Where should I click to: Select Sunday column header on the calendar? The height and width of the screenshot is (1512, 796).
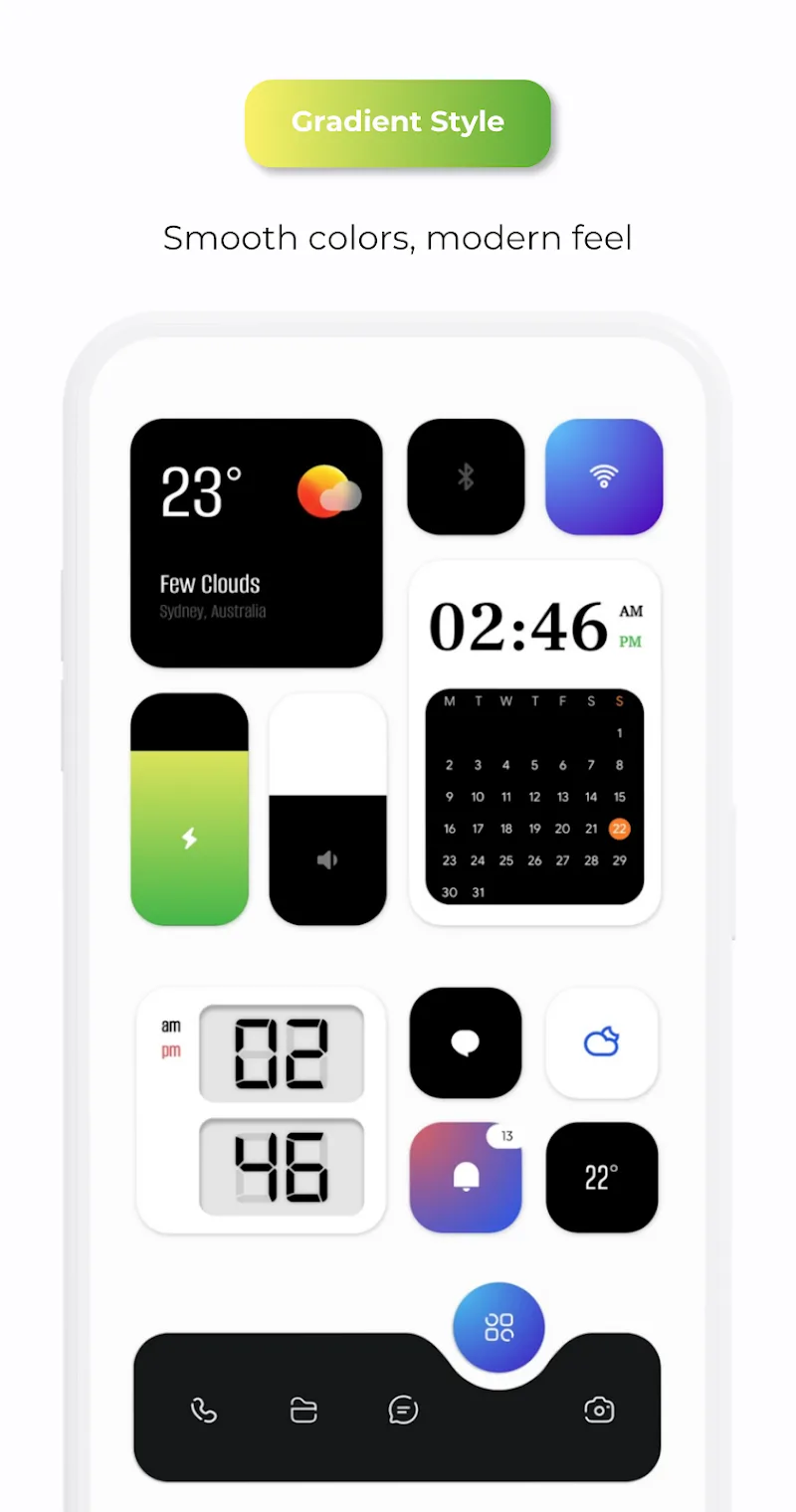tap(619, 701)
